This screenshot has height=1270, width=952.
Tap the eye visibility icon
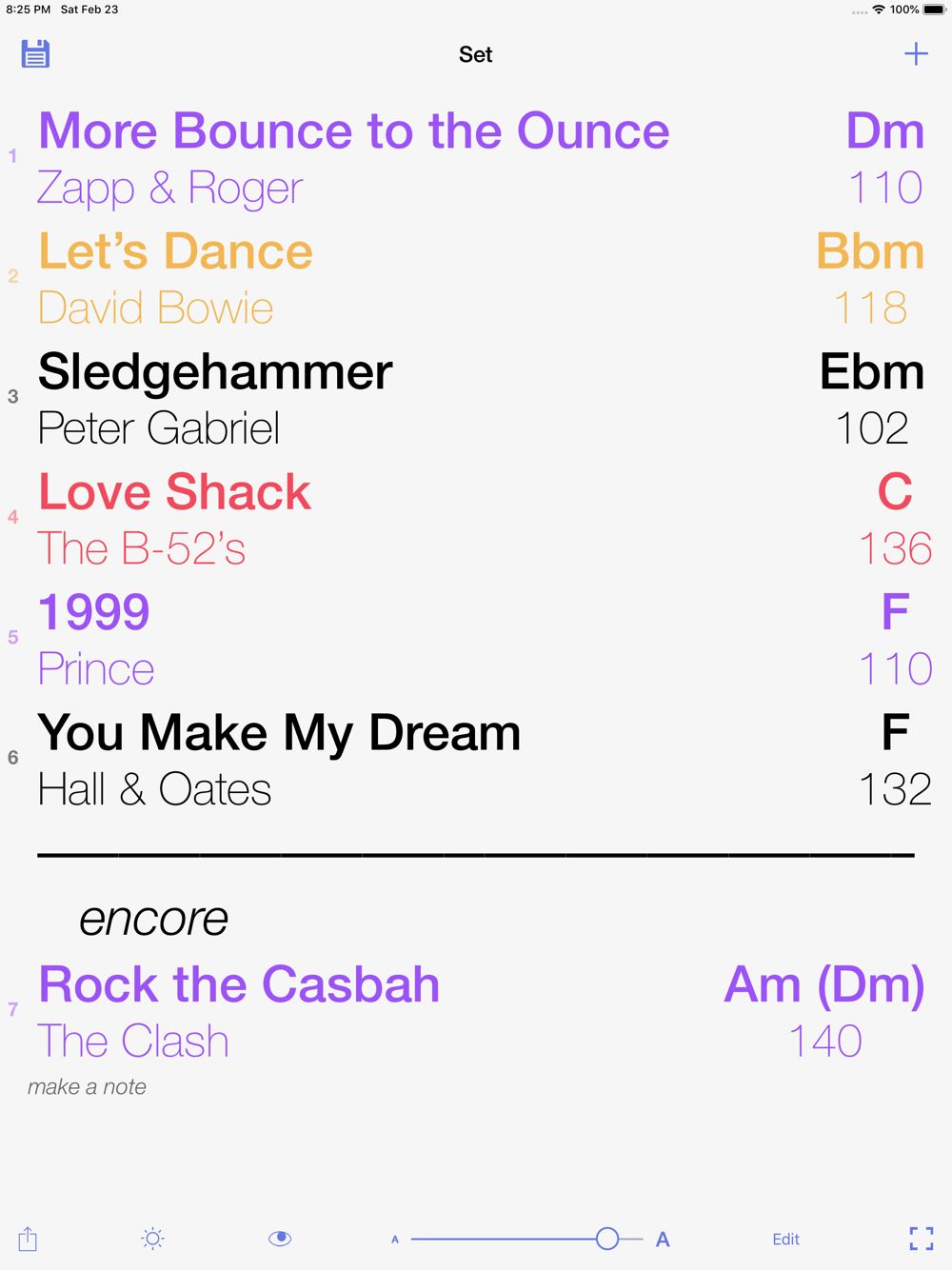(280, 1239)
